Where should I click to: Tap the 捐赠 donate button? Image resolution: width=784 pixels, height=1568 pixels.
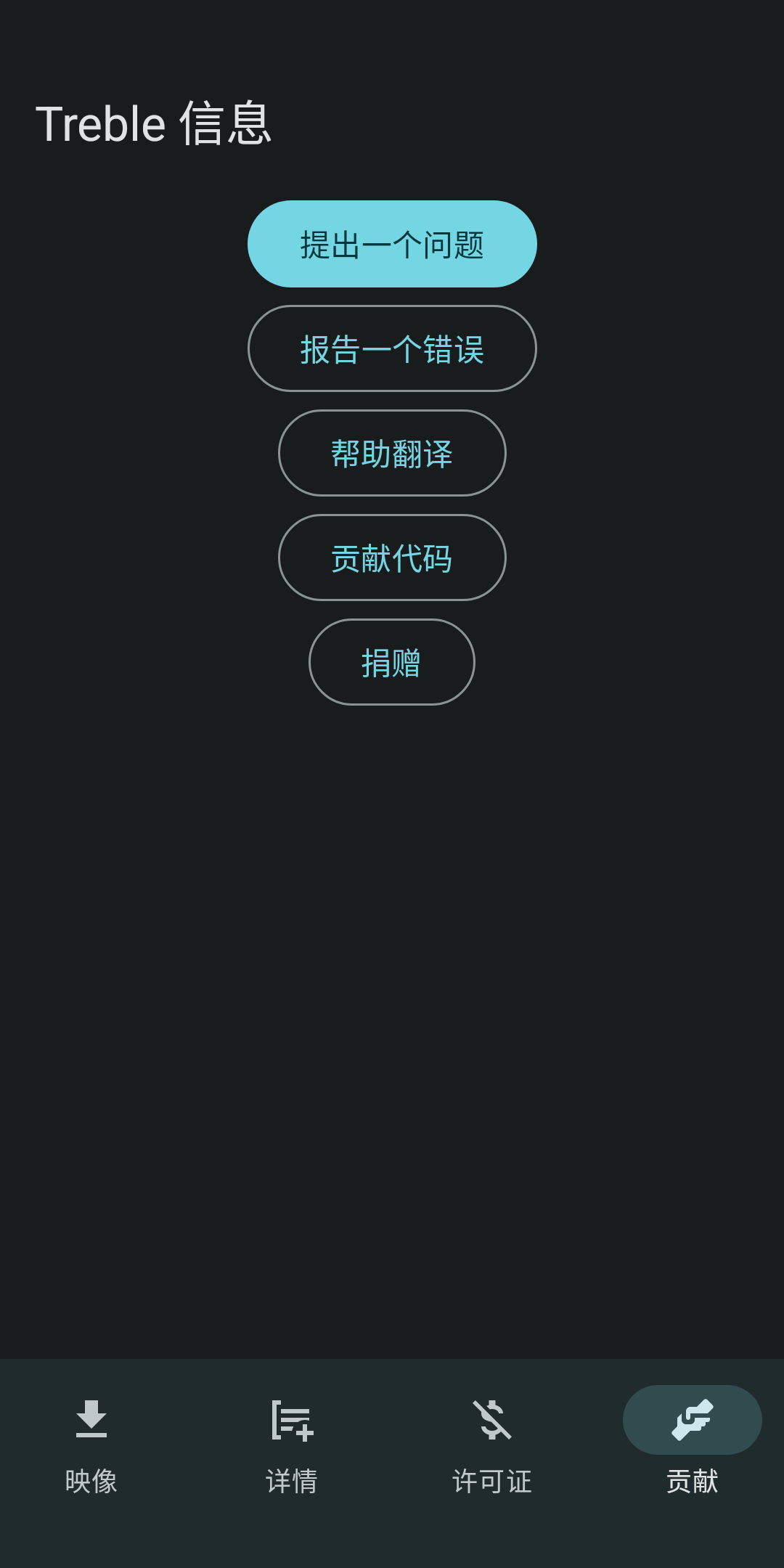pyautogui.click(x=392, y=662)
